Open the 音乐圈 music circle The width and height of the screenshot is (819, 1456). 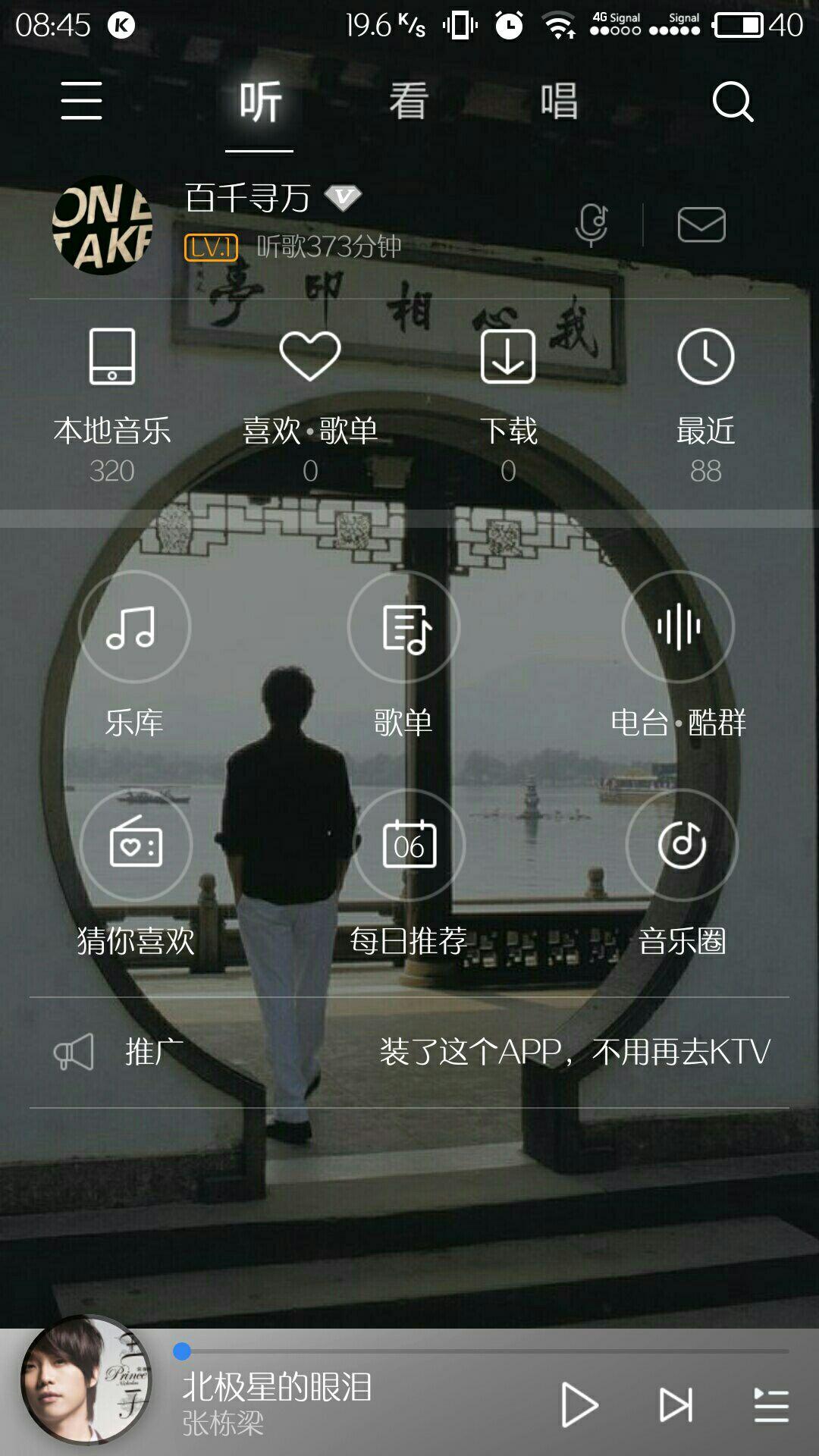click(682, 873)
